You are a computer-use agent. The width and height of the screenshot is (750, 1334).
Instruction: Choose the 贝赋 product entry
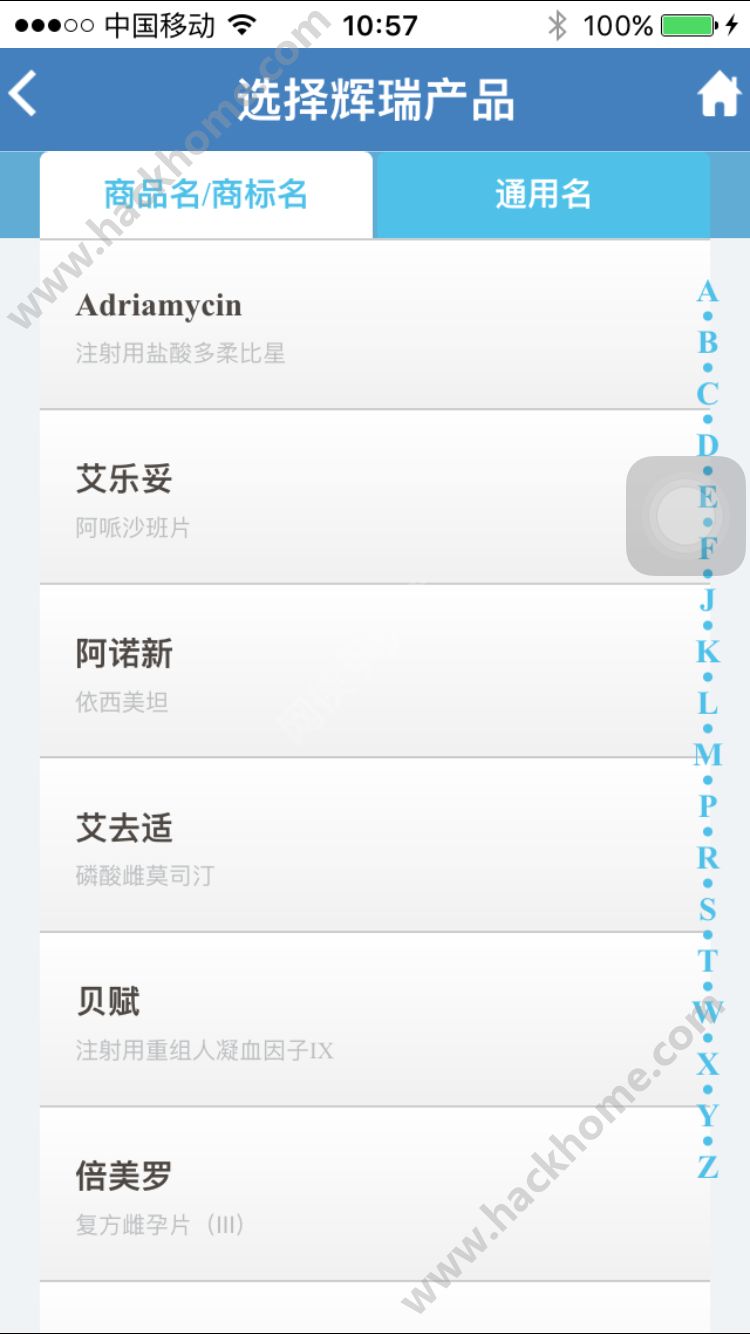(360, 1019)
